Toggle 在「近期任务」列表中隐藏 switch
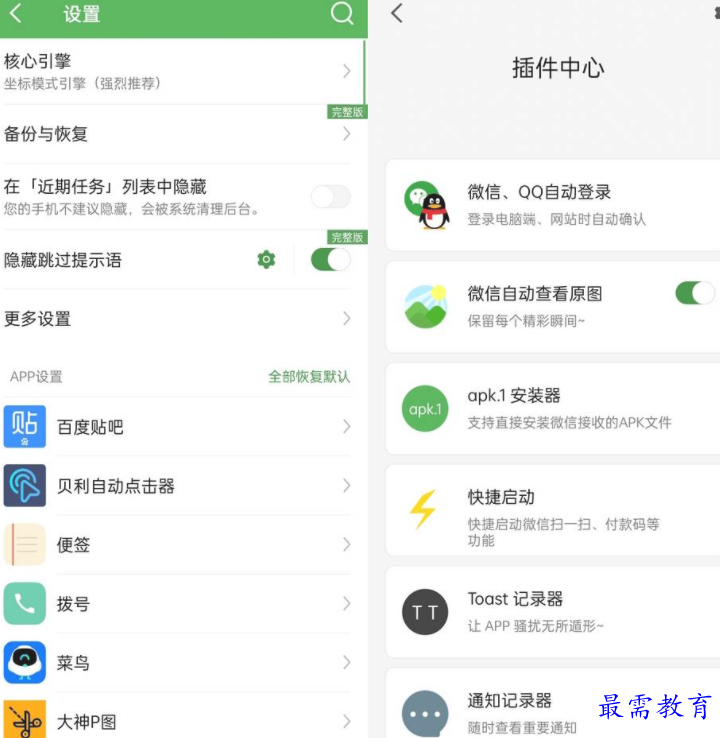 tap(331, 197)
